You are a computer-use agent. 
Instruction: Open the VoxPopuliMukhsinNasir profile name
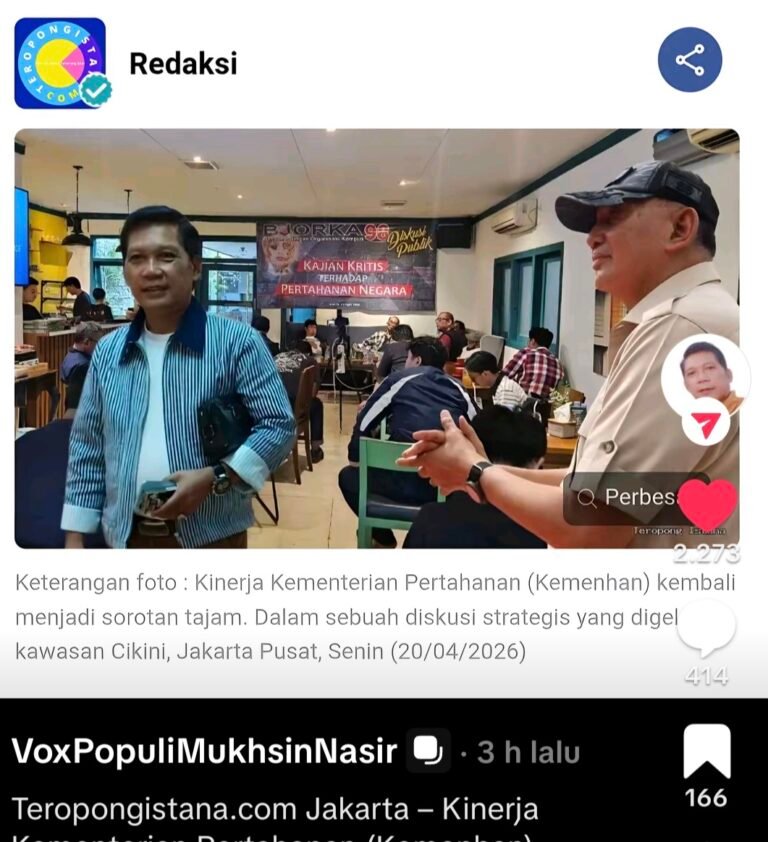[204, 751]
